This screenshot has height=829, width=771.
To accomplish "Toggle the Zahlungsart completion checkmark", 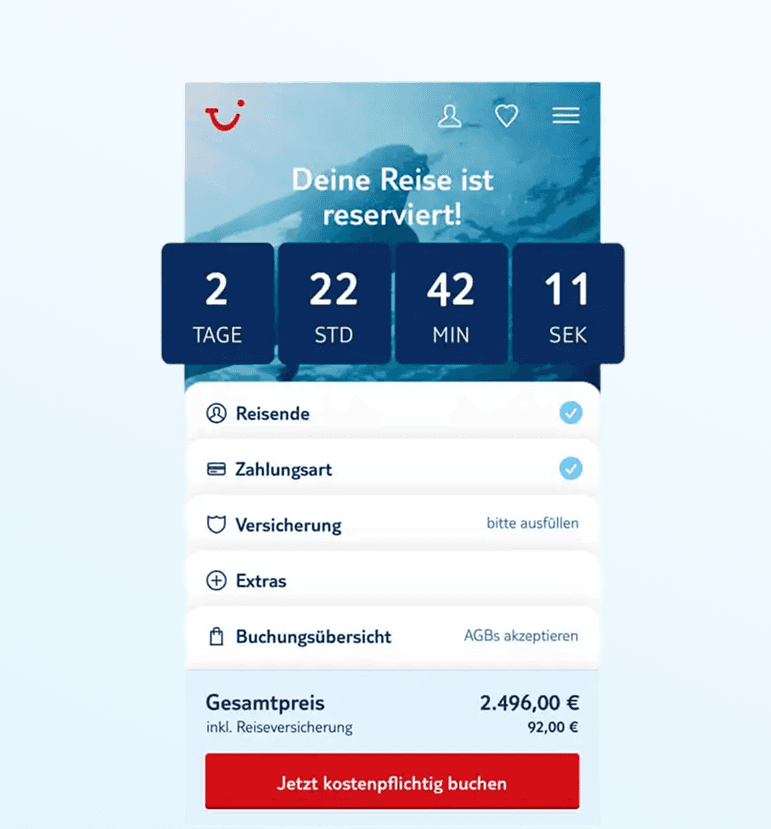I will 570,468.
